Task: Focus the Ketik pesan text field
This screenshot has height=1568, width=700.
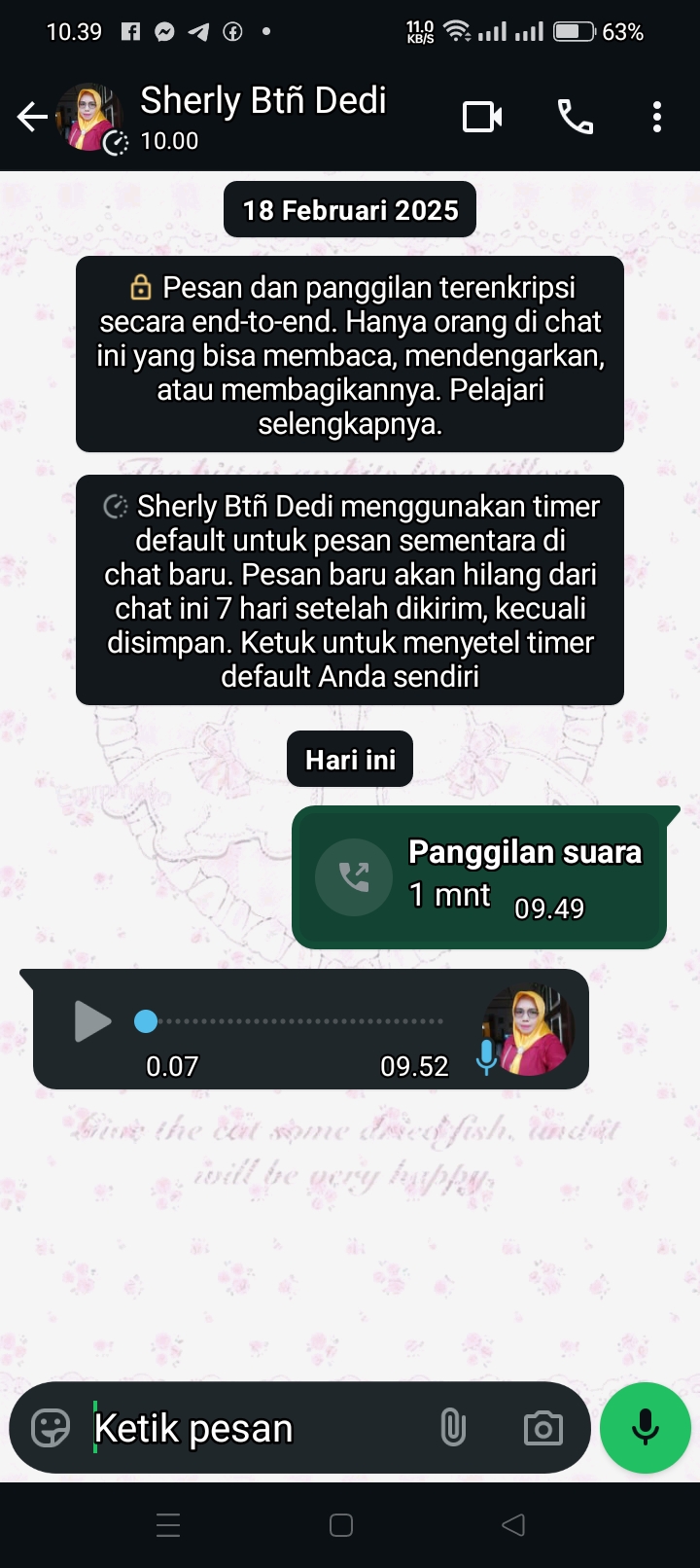Action: [x=253, y=1428]
